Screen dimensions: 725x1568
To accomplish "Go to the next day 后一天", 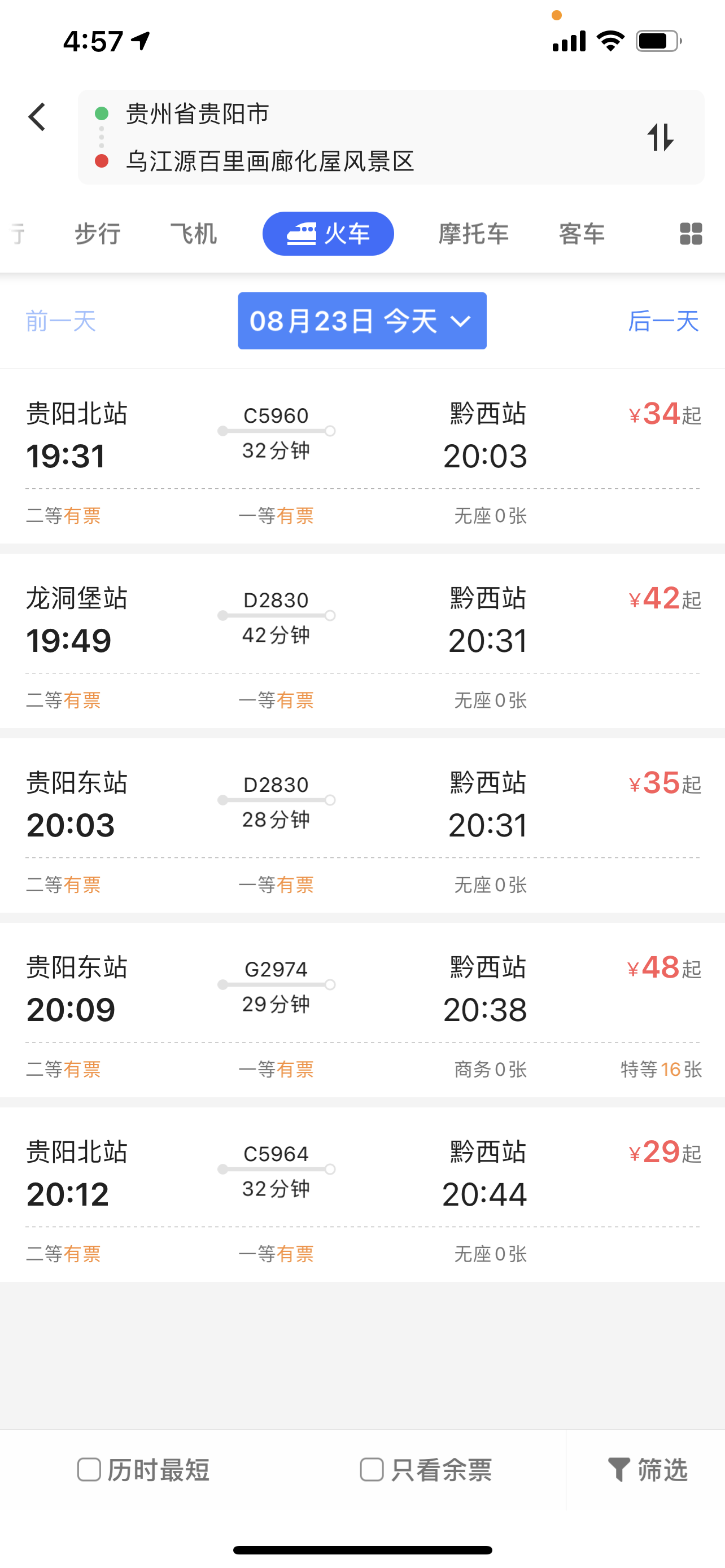I will (663, 321).
